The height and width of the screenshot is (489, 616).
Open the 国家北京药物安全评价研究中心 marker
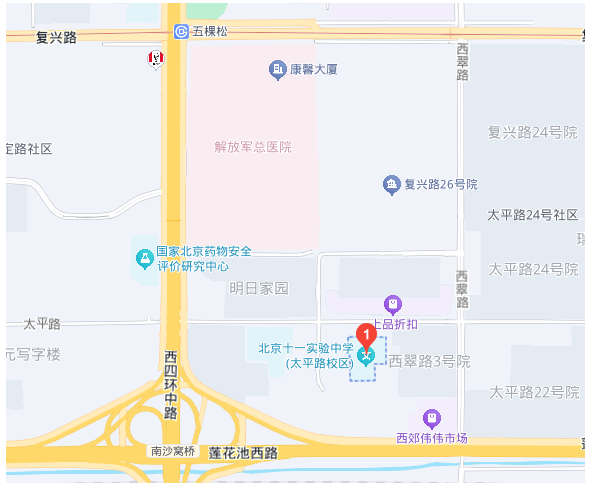144,258
